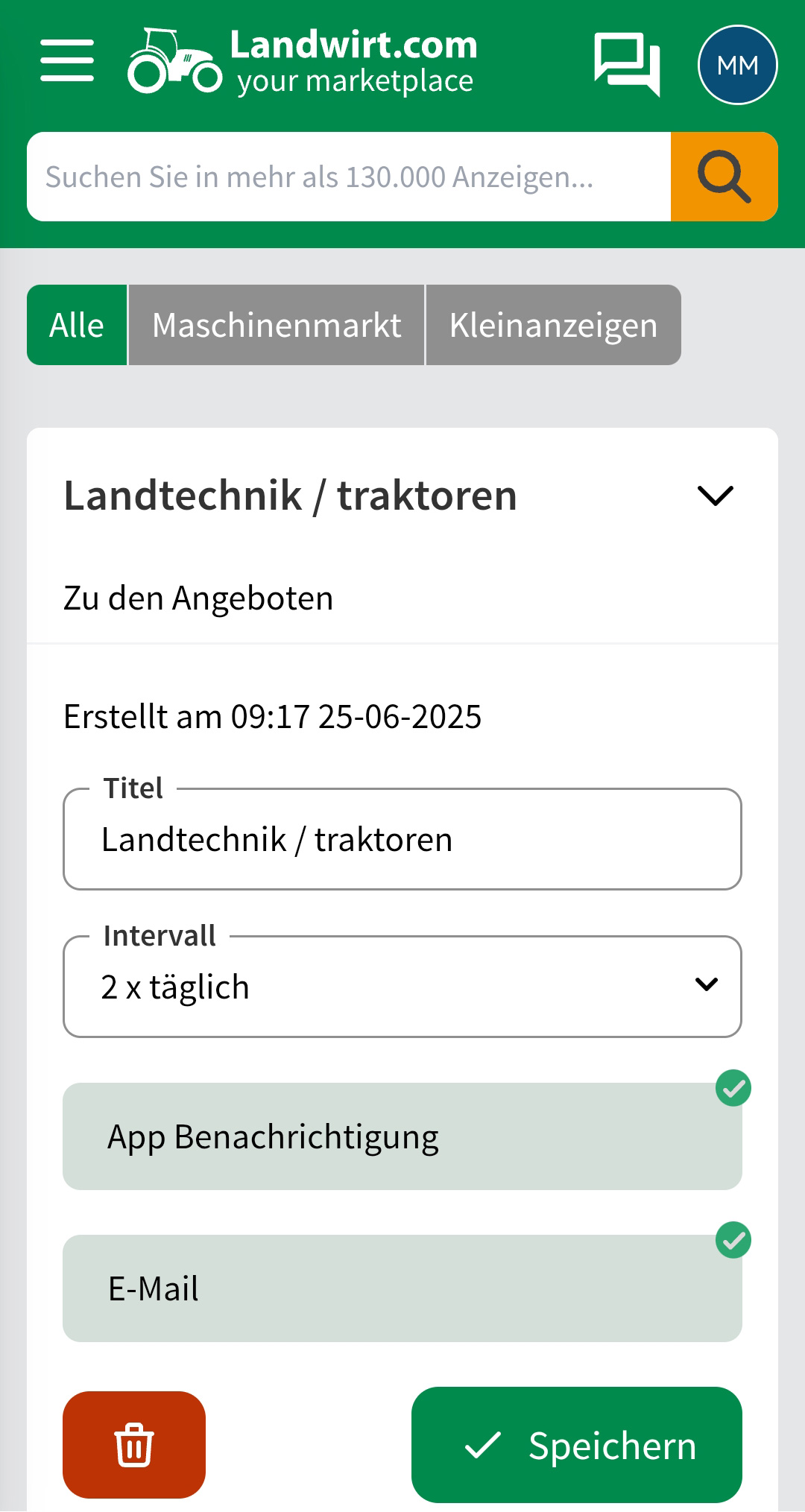Open Zu den Angeboten link
This screenshot has height=1512, width=805.
pyautogui.click(x=198, y=596)
